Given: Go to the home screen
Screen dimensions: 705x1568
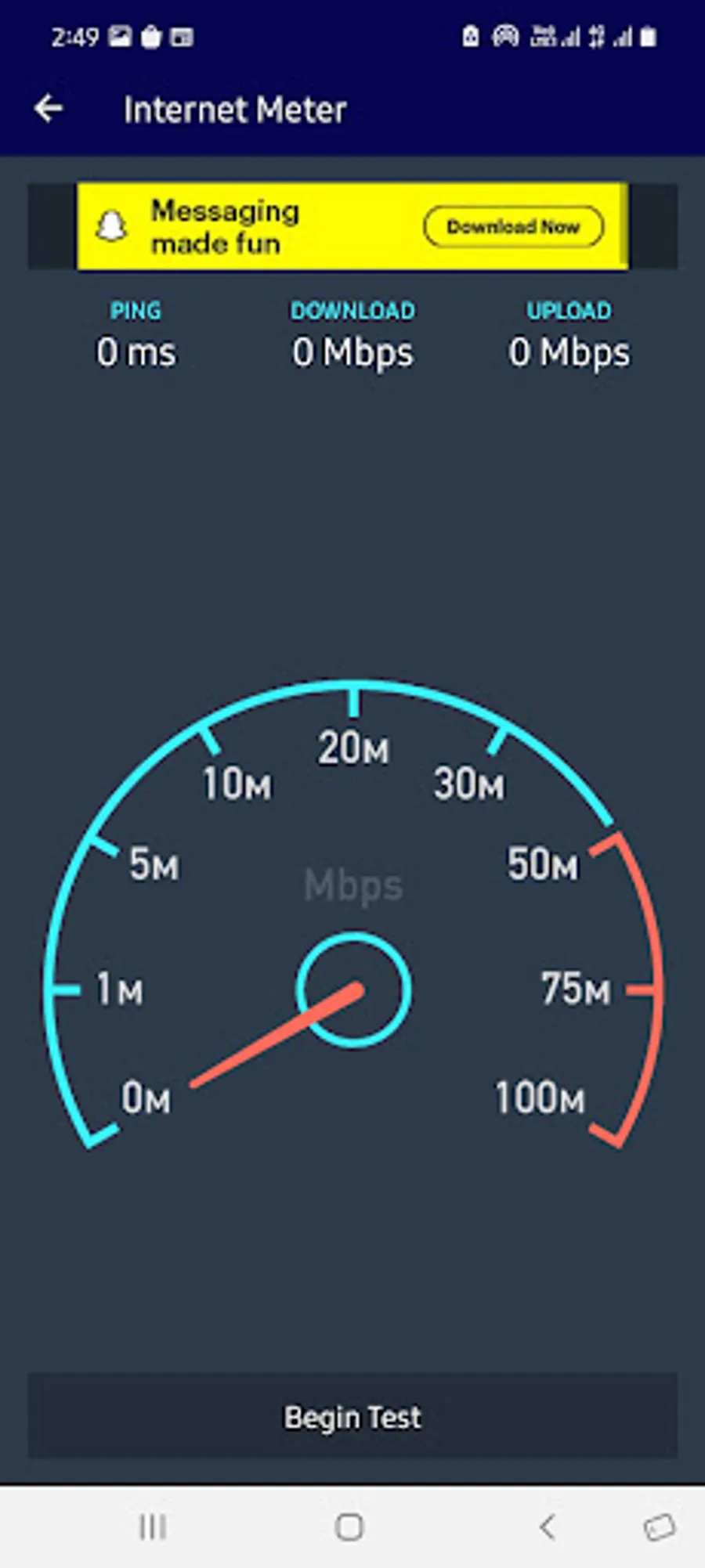Looking at the screenshot, I should (x=349, y=1527).
